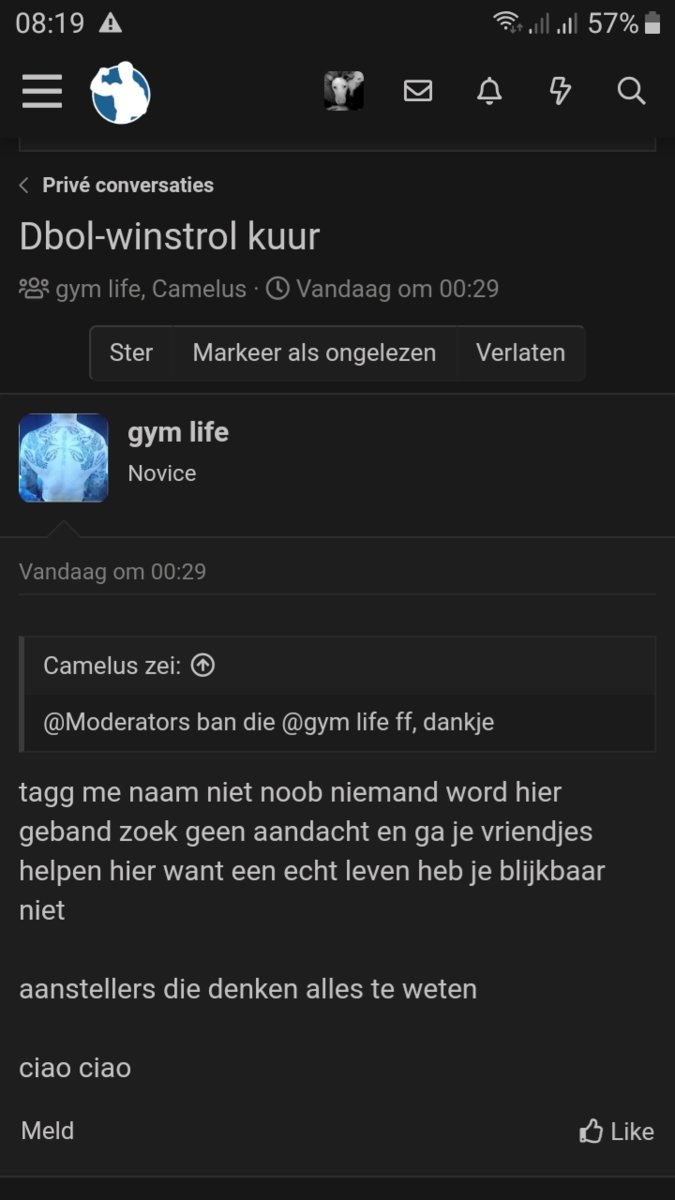675x1200 pixels.
Task: Open the gym life username link
Action: (x=178, y=432)
